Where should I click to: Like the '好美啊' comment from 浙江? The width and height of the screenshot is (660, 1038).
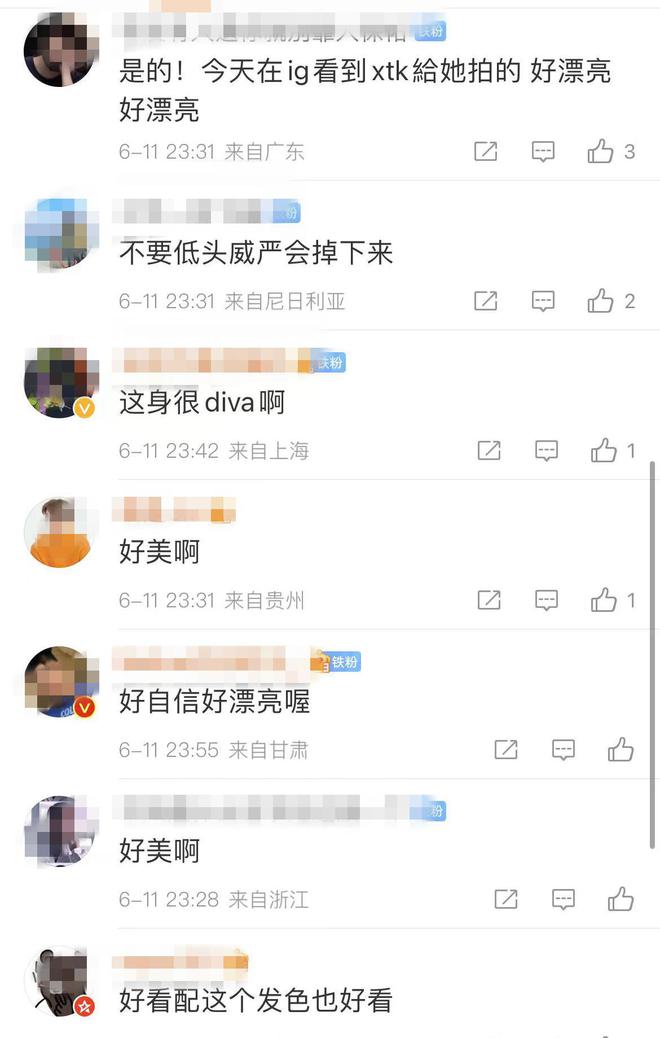coord(620,899)
